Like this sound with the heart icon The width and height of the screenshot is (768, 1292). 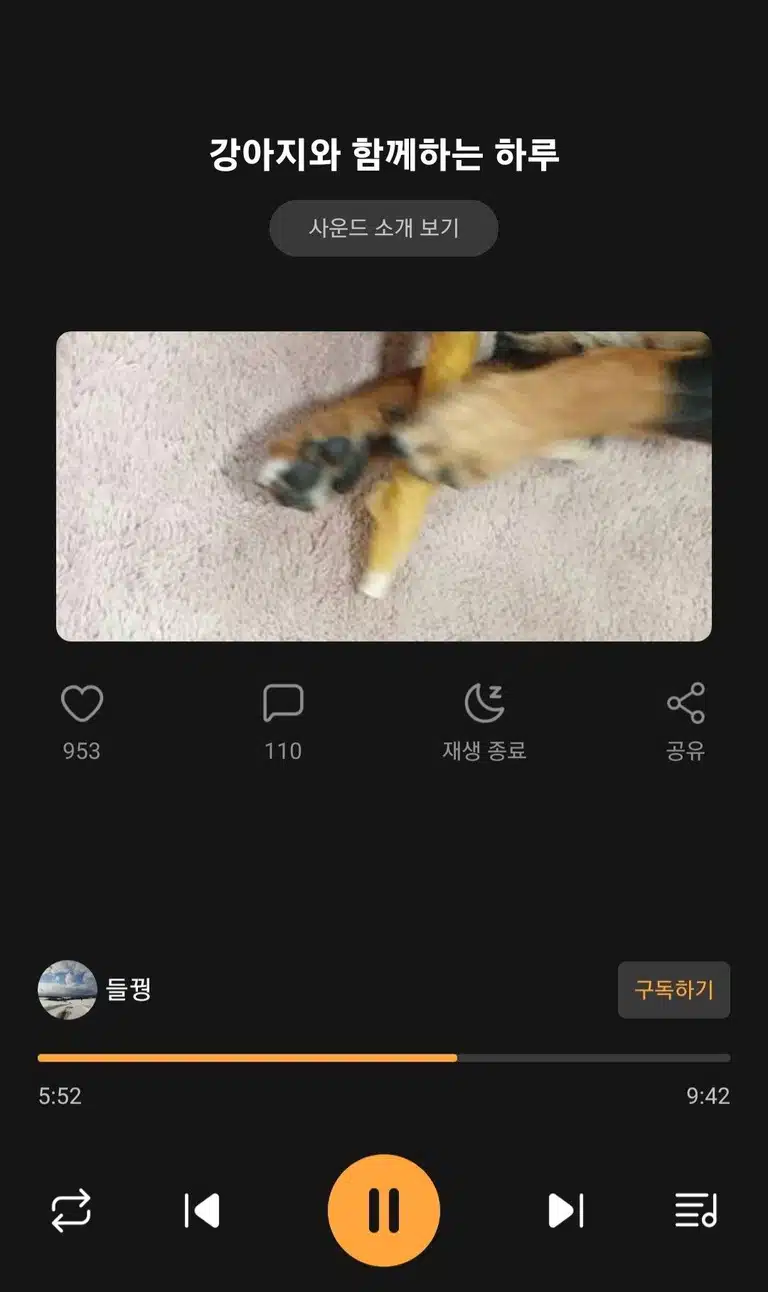[x=82, y=704]
